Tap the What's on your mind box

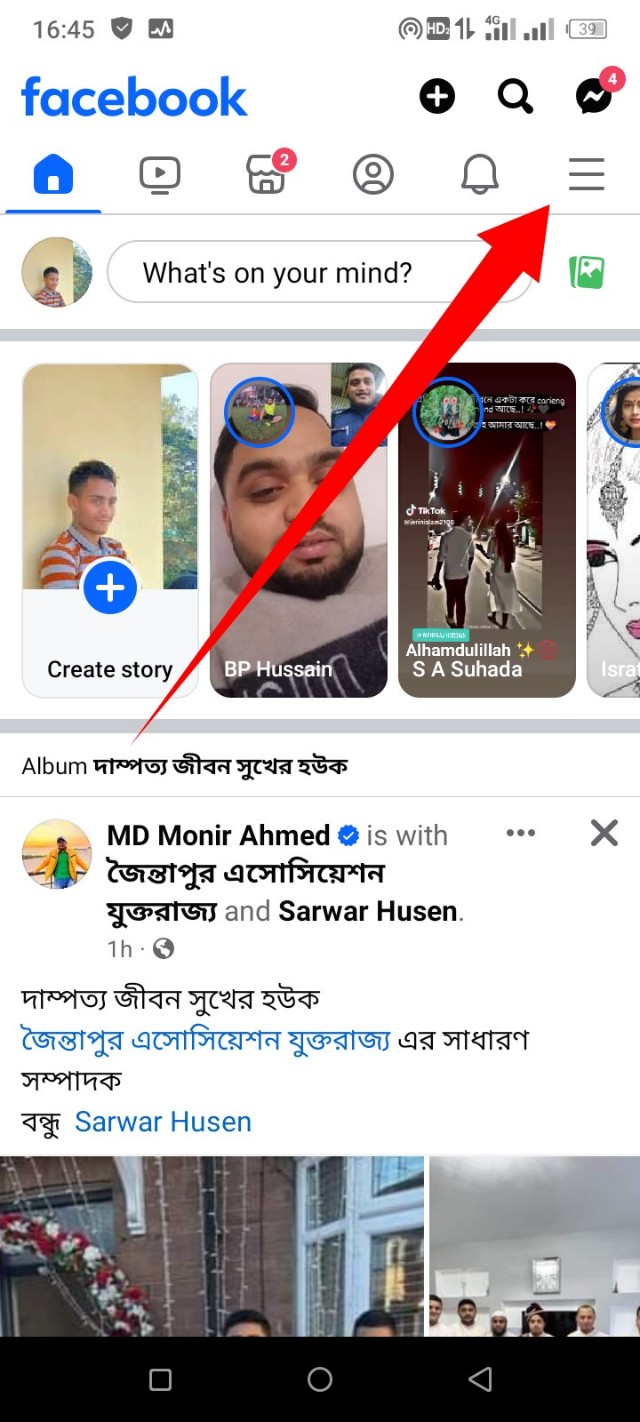coord(318,272)
